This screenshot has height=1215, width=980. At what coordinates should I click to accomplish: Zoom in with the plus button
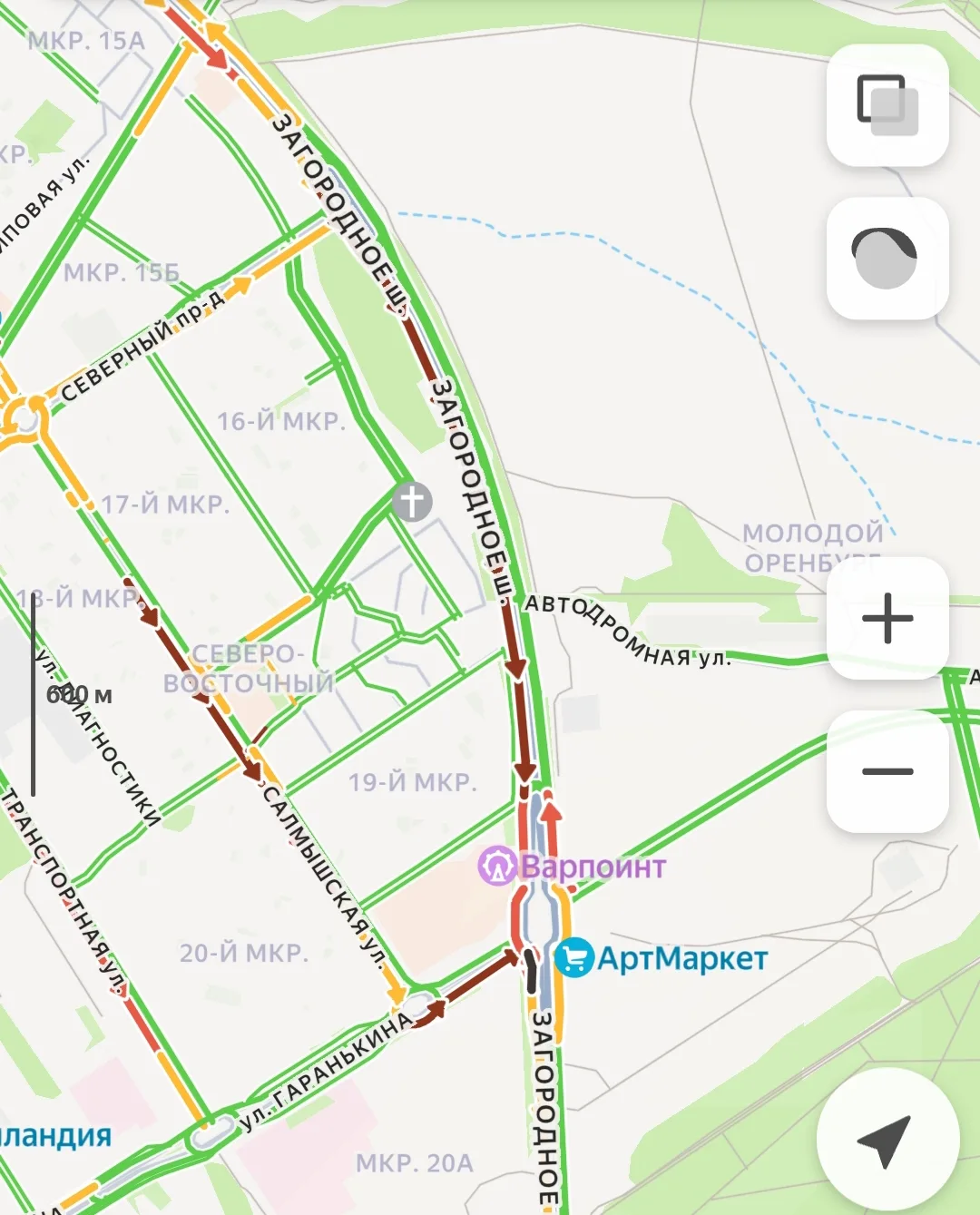click(x=887, y=618)
